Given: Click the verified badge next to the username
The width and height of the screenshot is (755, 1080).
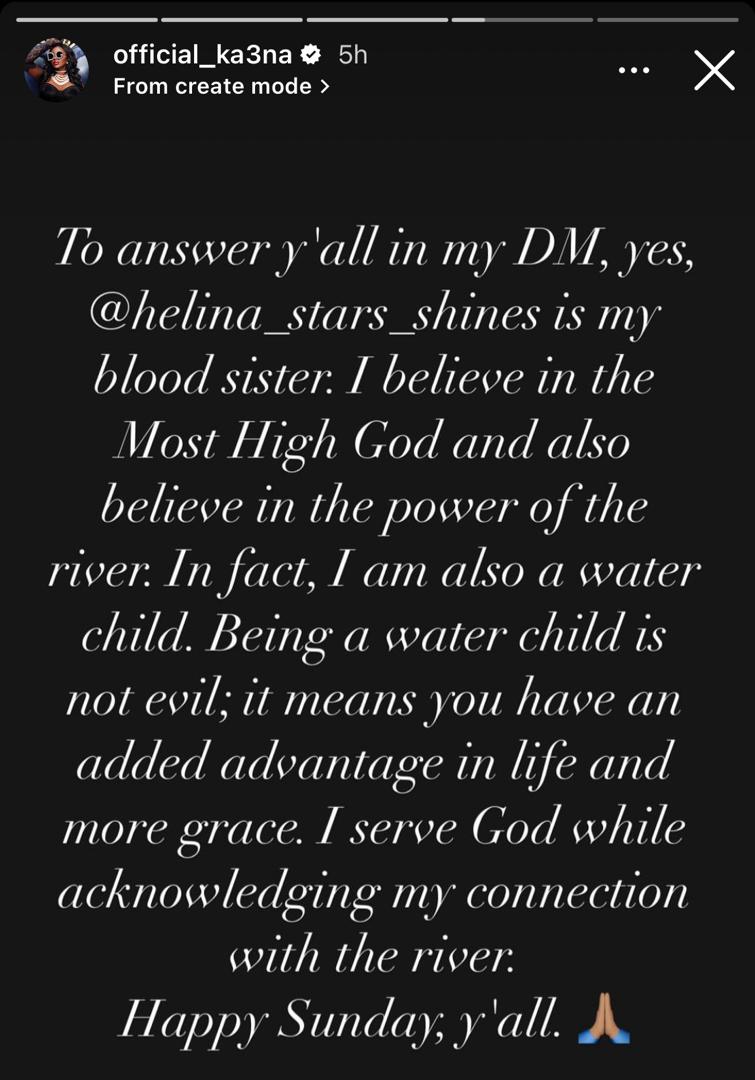Looking at the screenshot, I should pos(311,57).
